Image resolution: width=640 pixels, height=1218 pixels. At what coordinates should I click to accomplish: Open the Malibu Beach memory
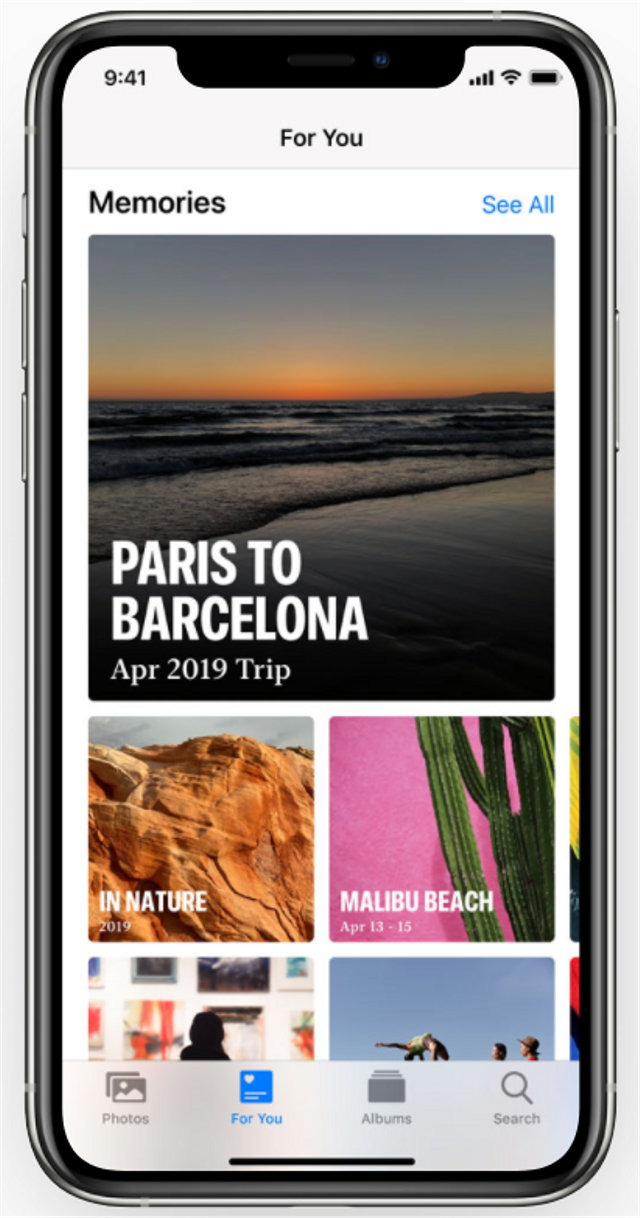pos(442,828)
